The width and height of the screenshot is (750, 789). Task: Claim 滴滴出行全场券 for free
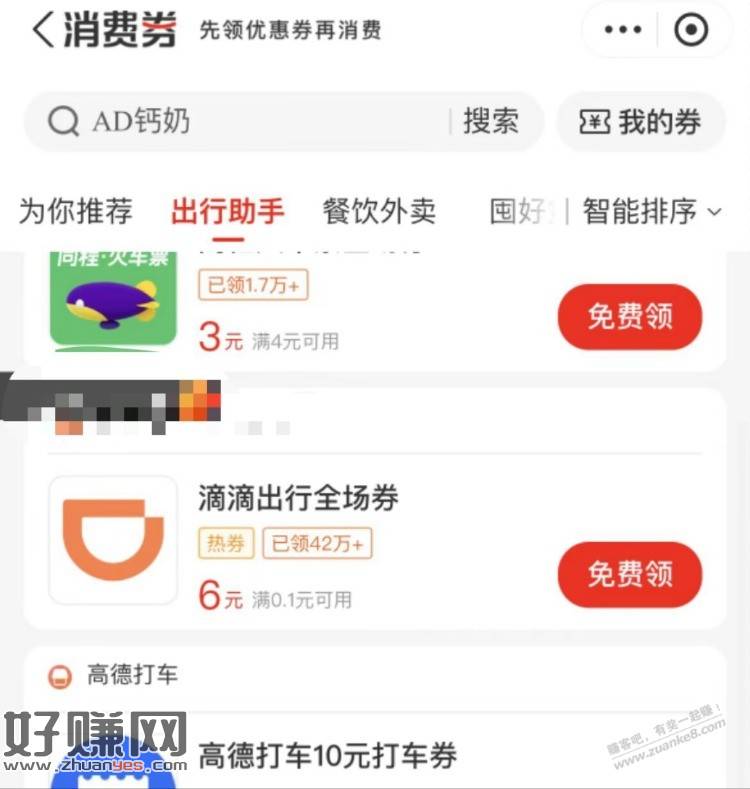point(629,574)
